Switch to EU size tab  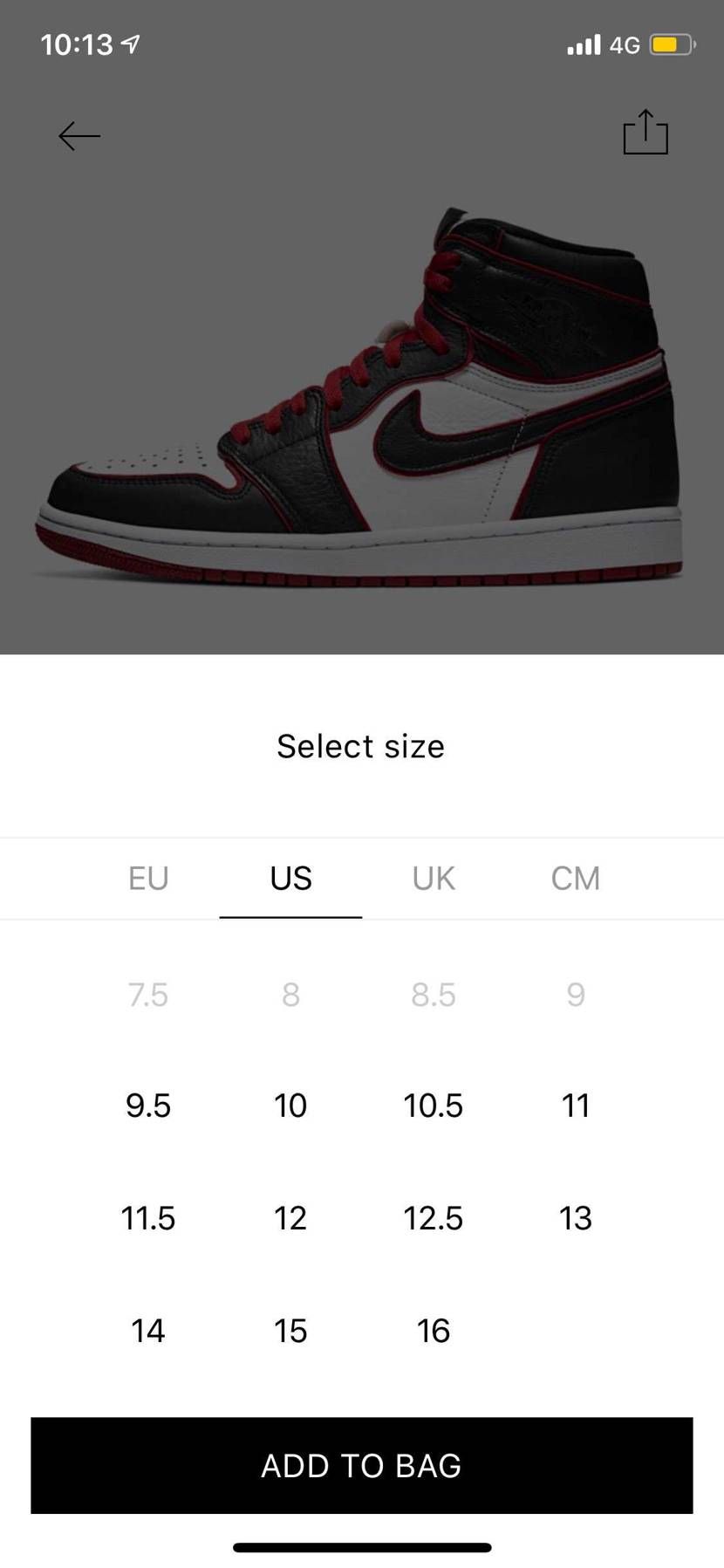[148, 878]
